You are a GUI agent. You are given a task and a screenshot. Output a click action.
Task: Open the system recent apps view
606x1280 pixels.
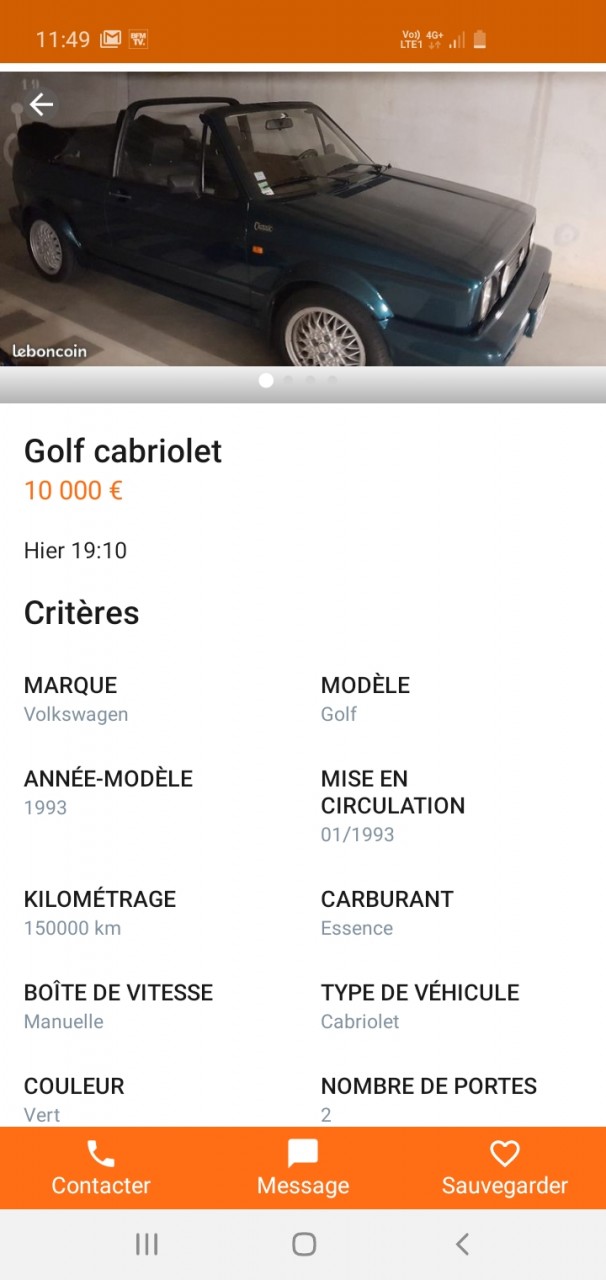(x=147, y=1244)
